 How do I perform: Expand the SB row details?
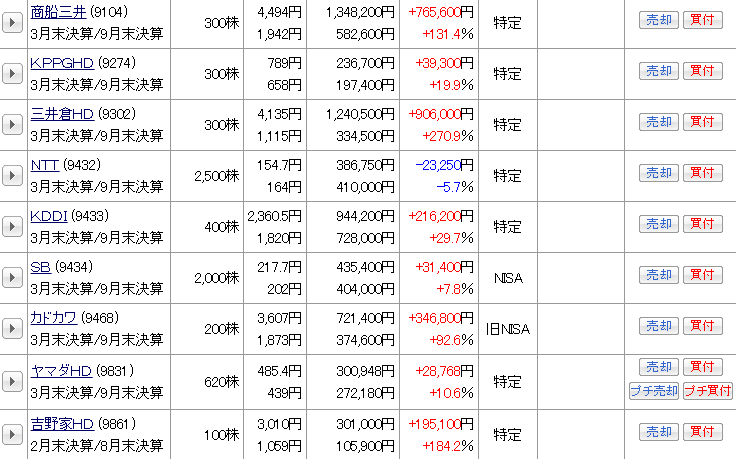(x=12, y=277)
